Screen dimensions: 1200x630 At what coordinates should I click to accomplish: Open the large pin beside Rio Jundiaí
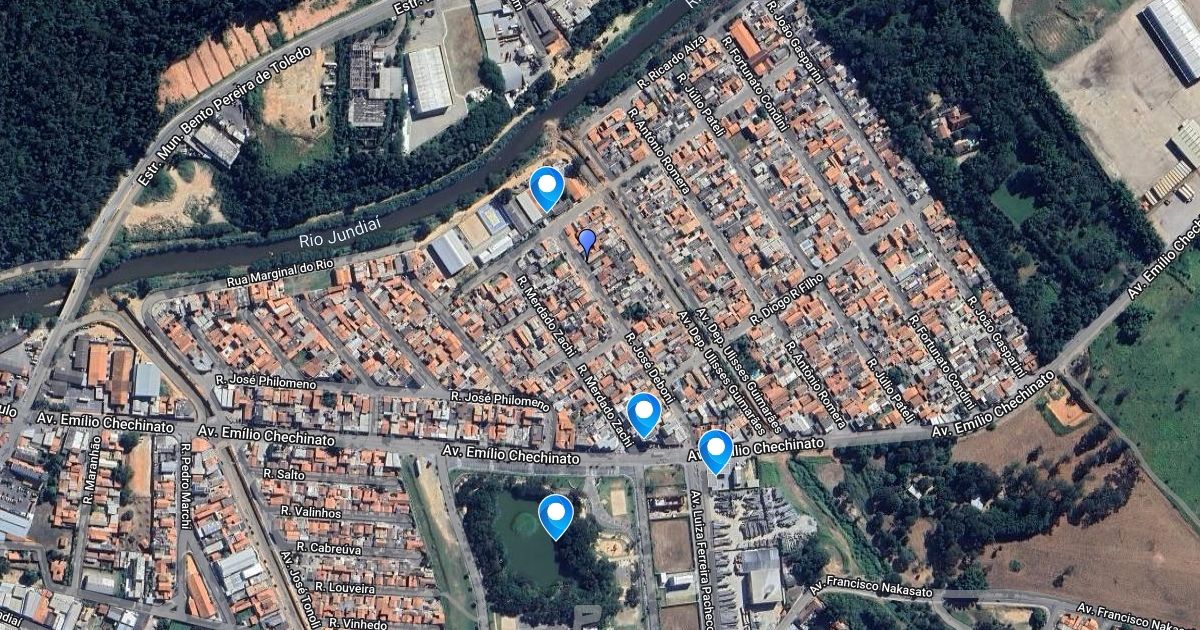[x=546, y=186]
